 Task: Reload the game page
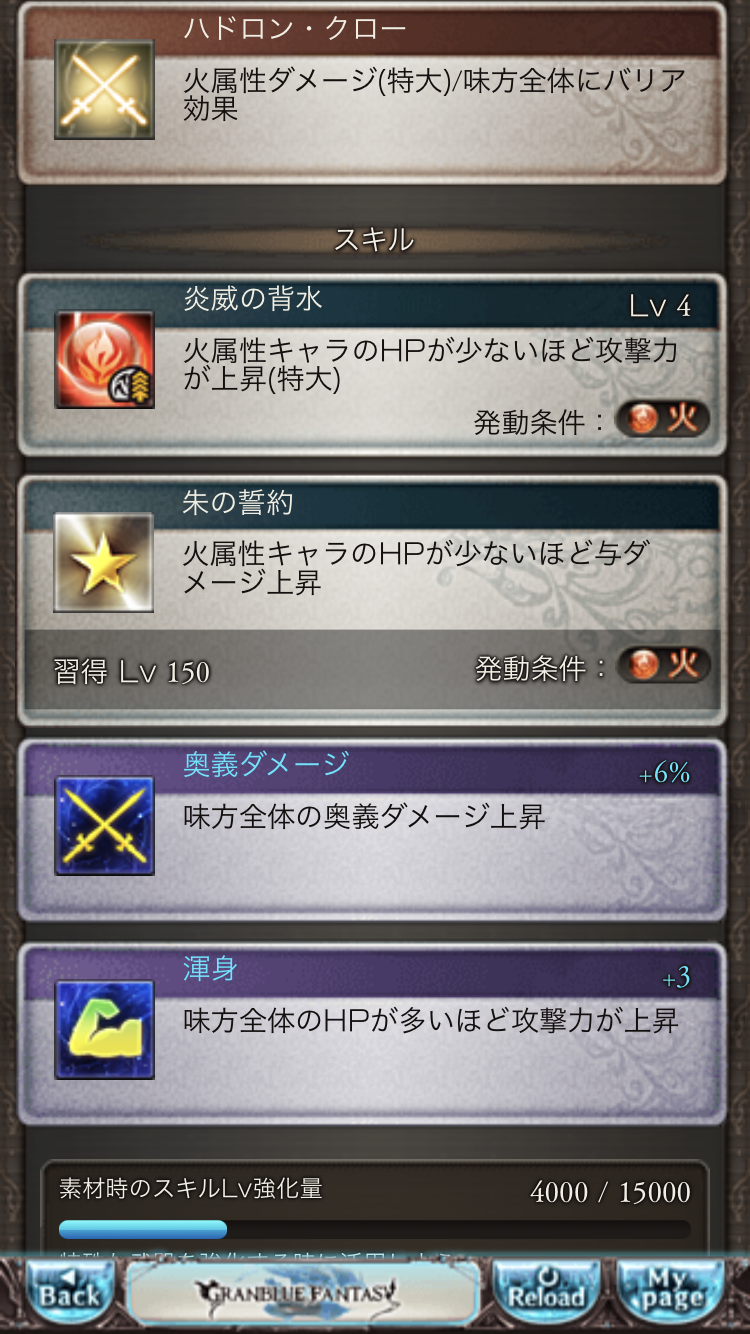pyautogui.click(x=546, y=1292)
